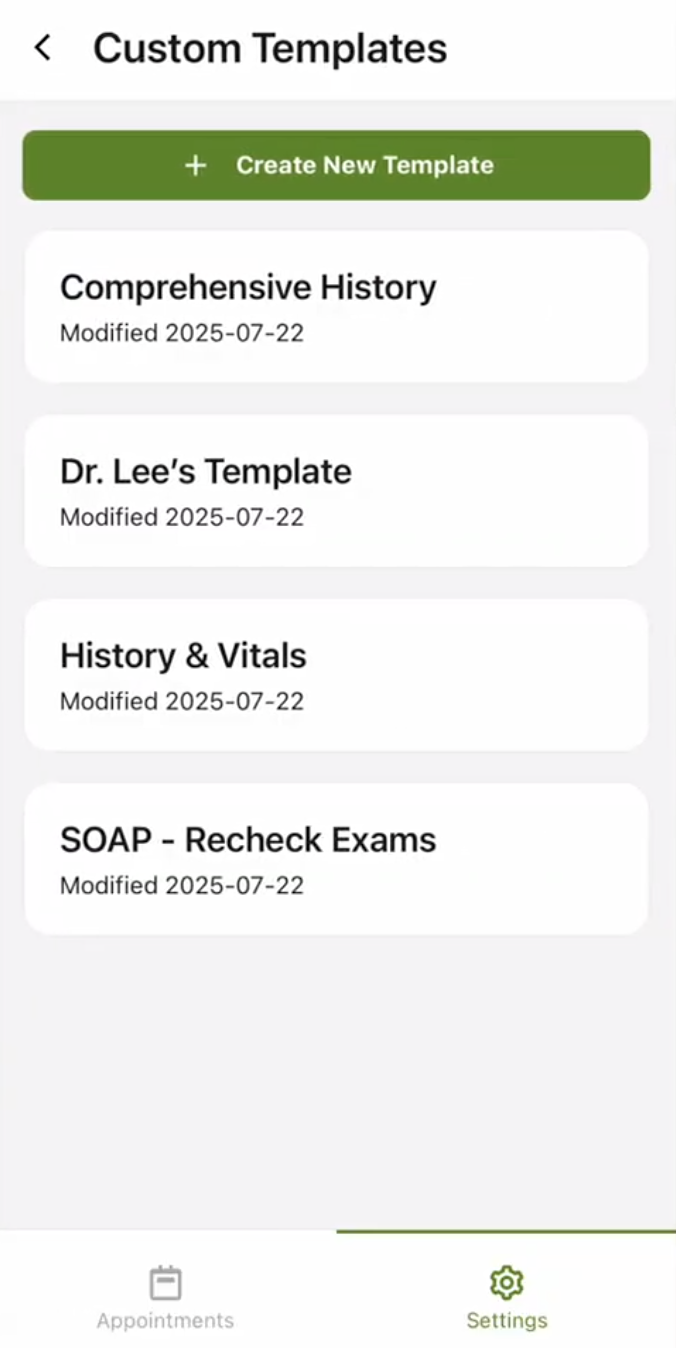Select the History & Vitals template
Image resolution: width=676 pixels, height=1348 pixels.
click(x=337, y=674)
